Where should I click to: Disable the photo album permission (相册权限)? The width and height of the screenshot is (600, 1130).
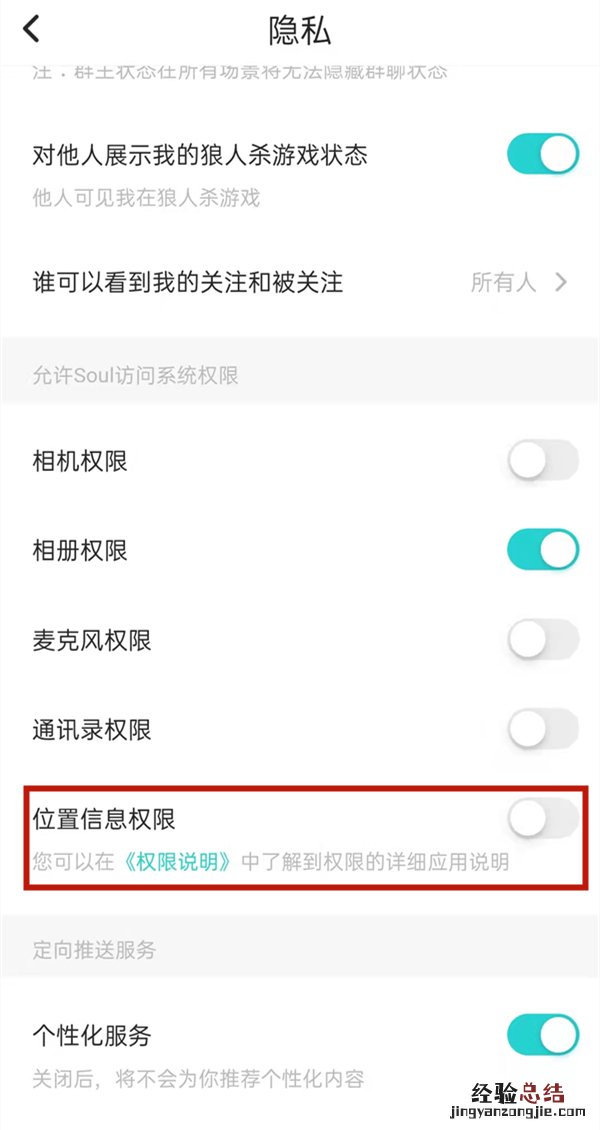[x=542, y=549]
